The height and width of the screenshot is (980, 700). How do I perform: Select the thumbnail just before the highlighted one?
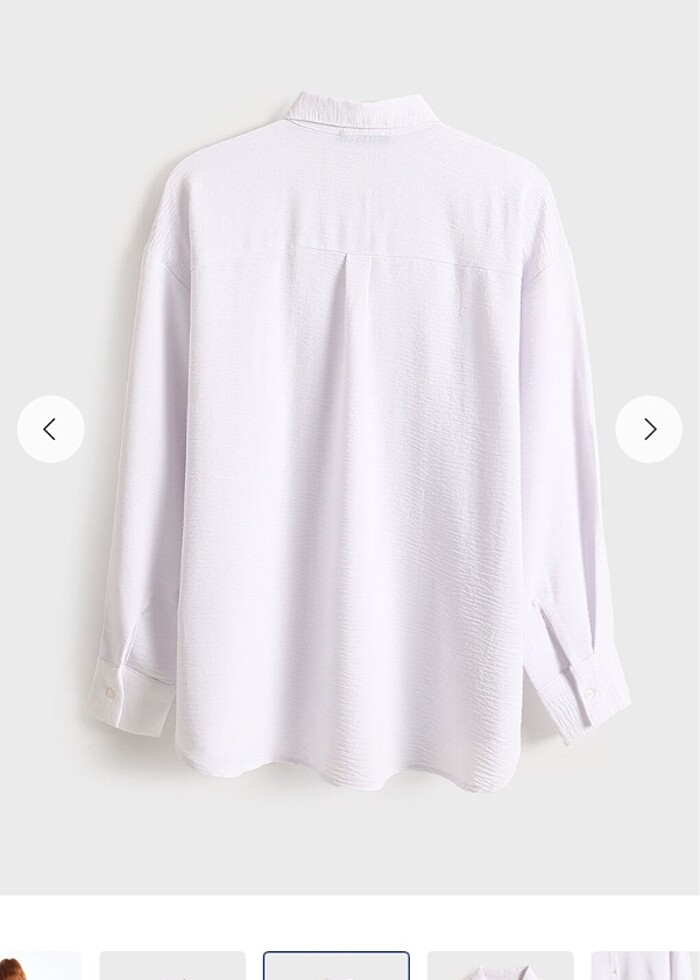[172, 966]
